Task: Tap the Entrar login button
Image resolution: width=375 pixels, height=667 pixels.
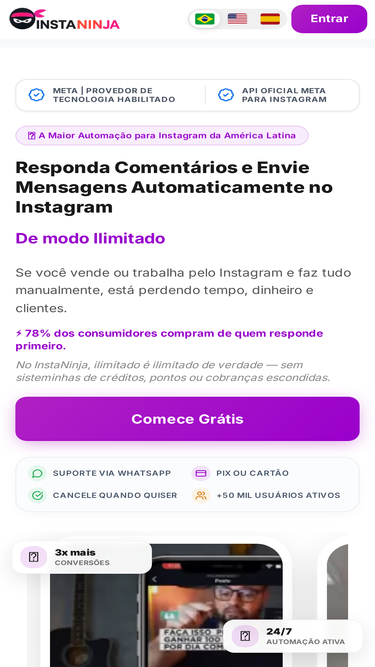Action: (329, 19)
